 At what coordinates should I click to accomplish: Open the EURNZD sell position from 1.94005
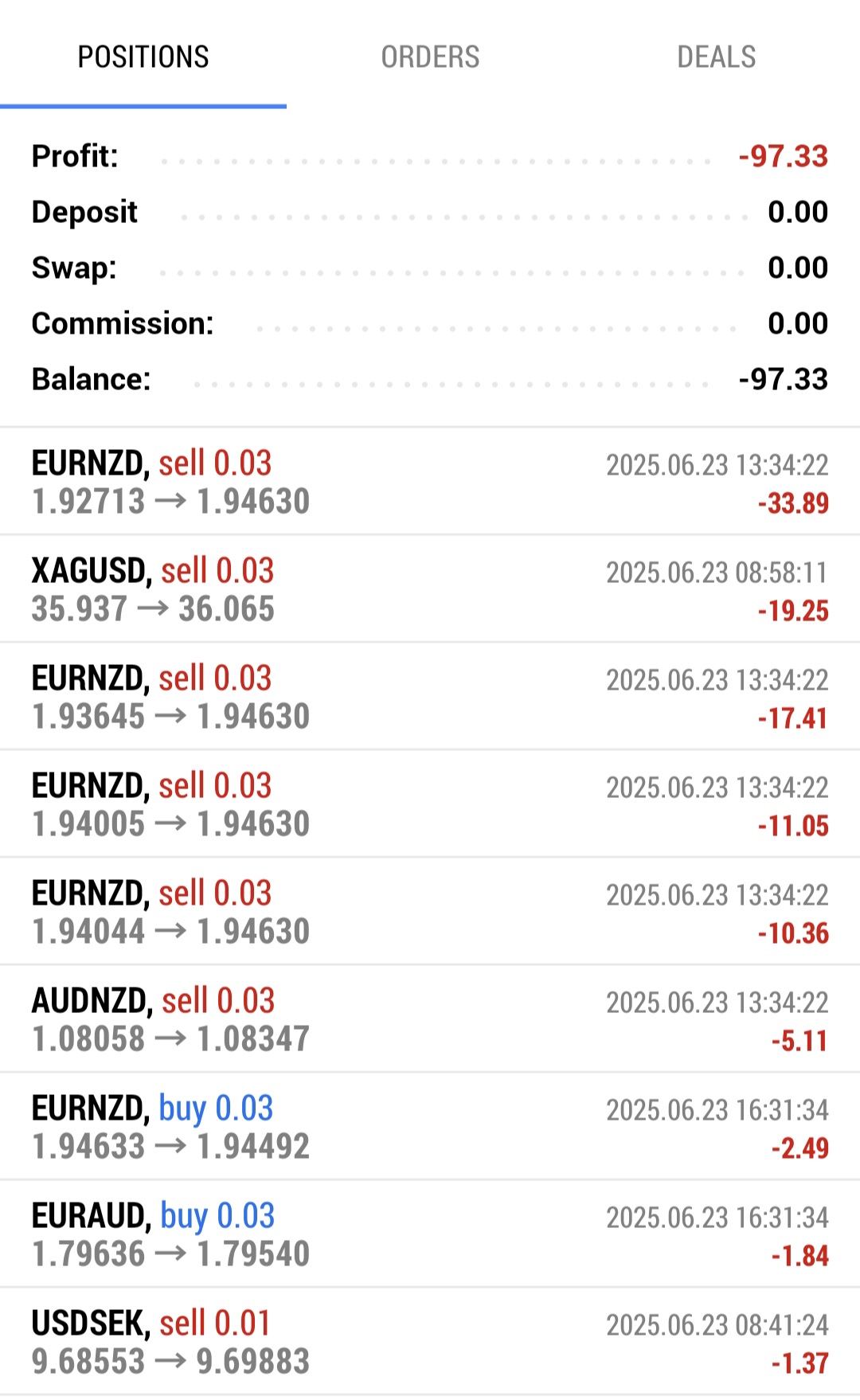pyautogui.click(x=430, y=804)
